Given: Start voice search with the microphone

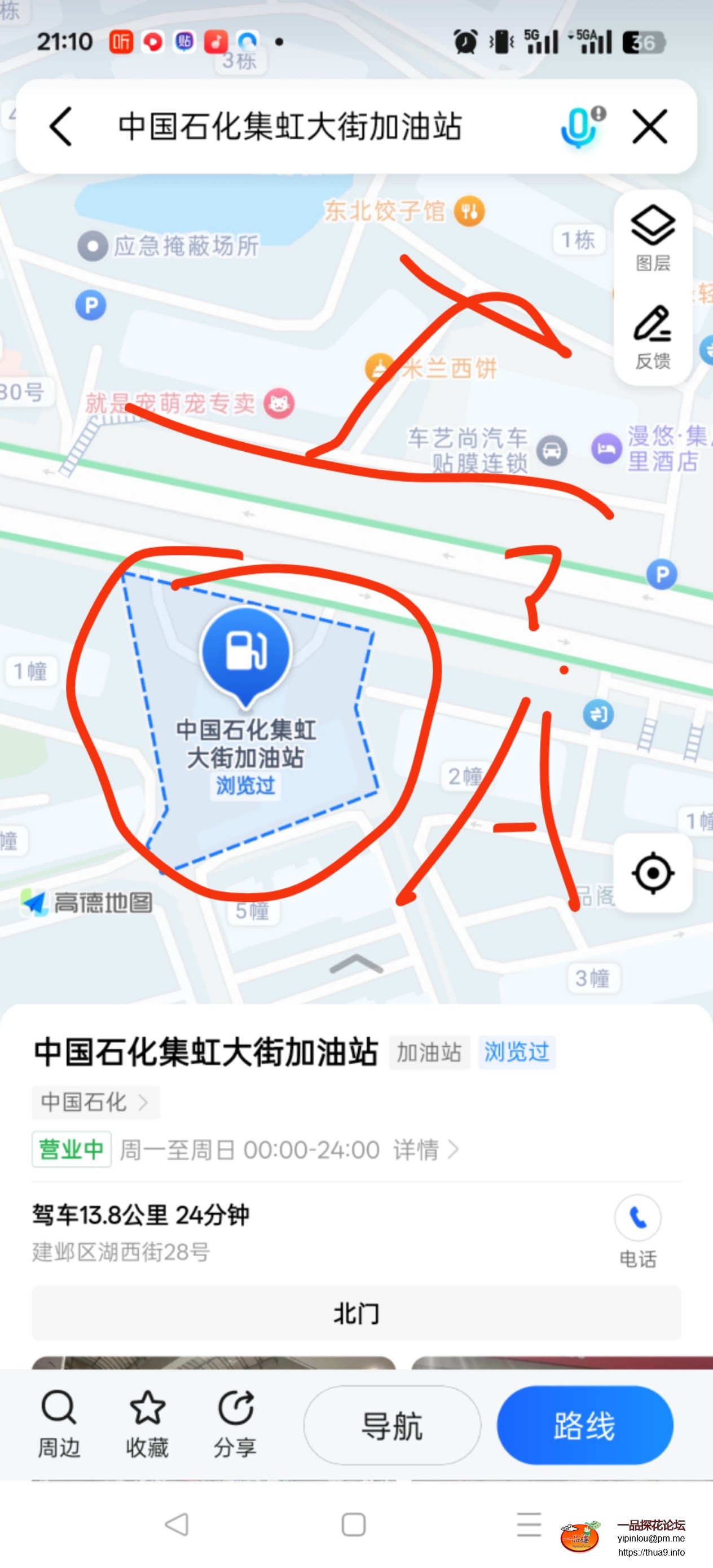Looking at the screenshot, I should [x=579, y=126].
